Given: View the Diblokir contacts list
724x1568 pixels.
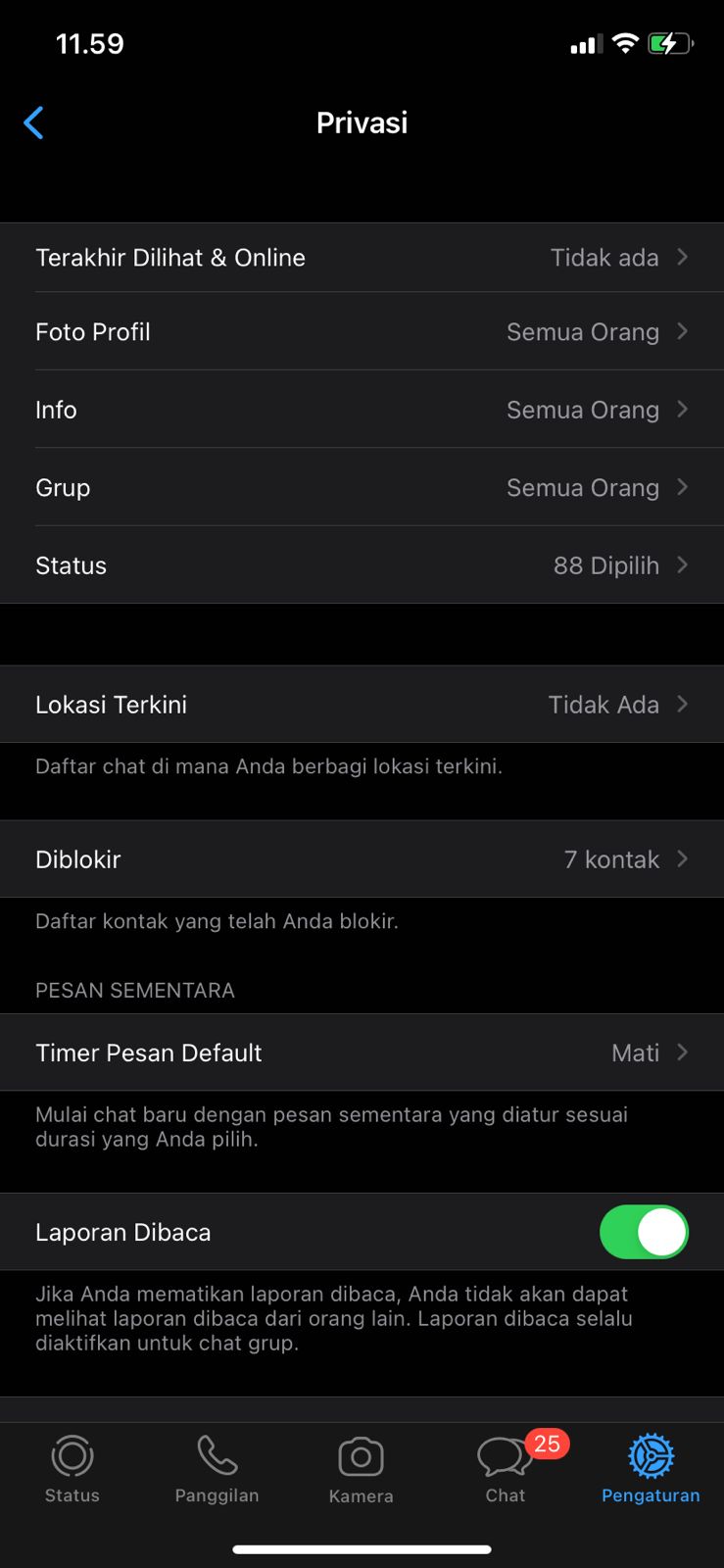Looking at the screenshot, I should 362,858.
